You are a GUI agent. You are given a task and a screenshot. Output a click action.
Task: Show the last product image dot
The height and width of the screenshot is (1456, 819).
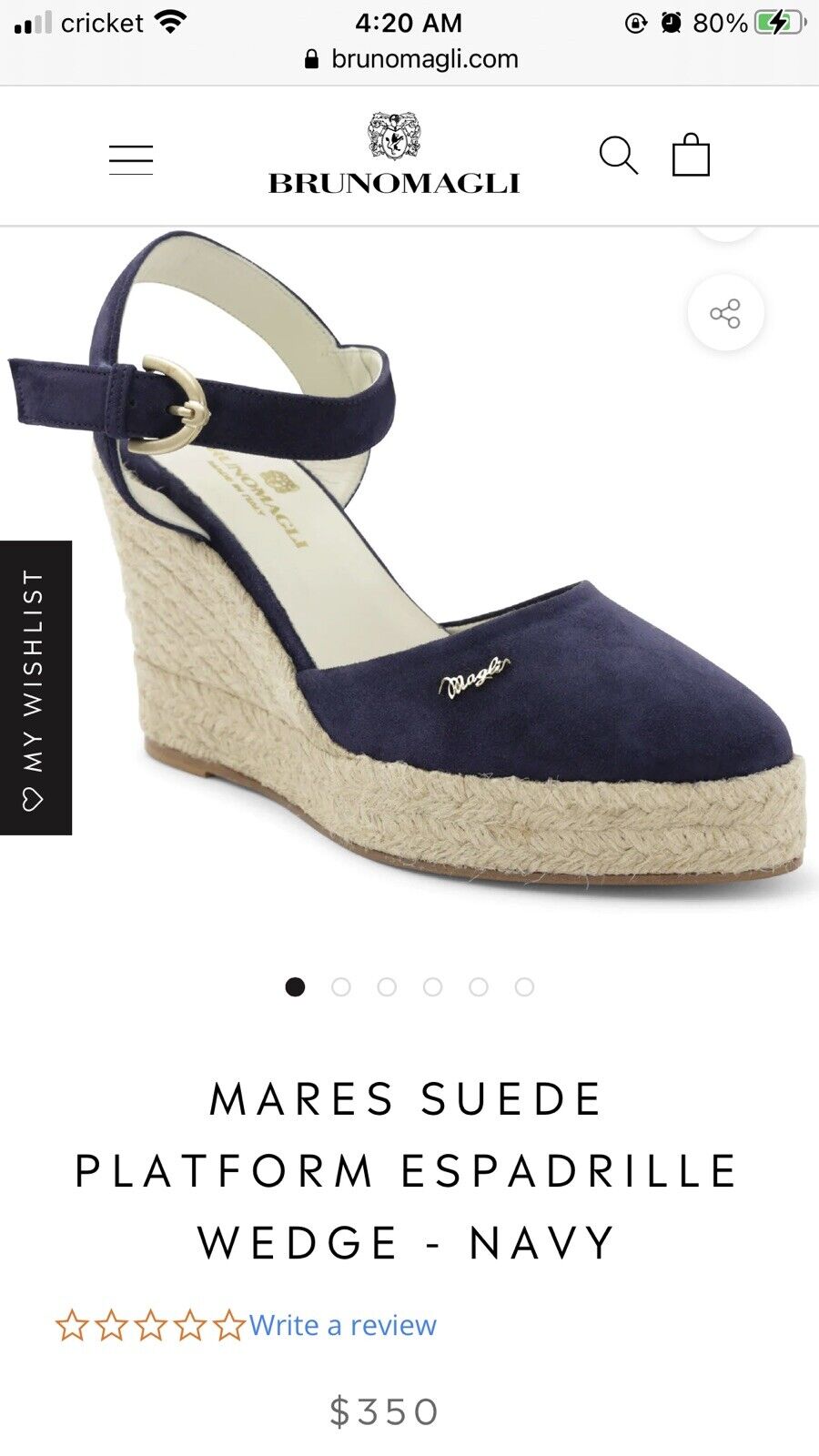(524, 987)
